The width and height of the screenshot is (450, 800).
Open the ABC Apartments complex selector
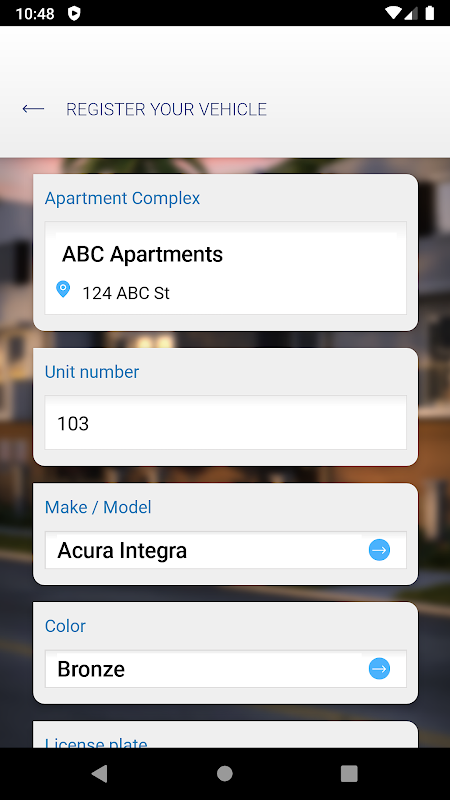click(226, 268)
